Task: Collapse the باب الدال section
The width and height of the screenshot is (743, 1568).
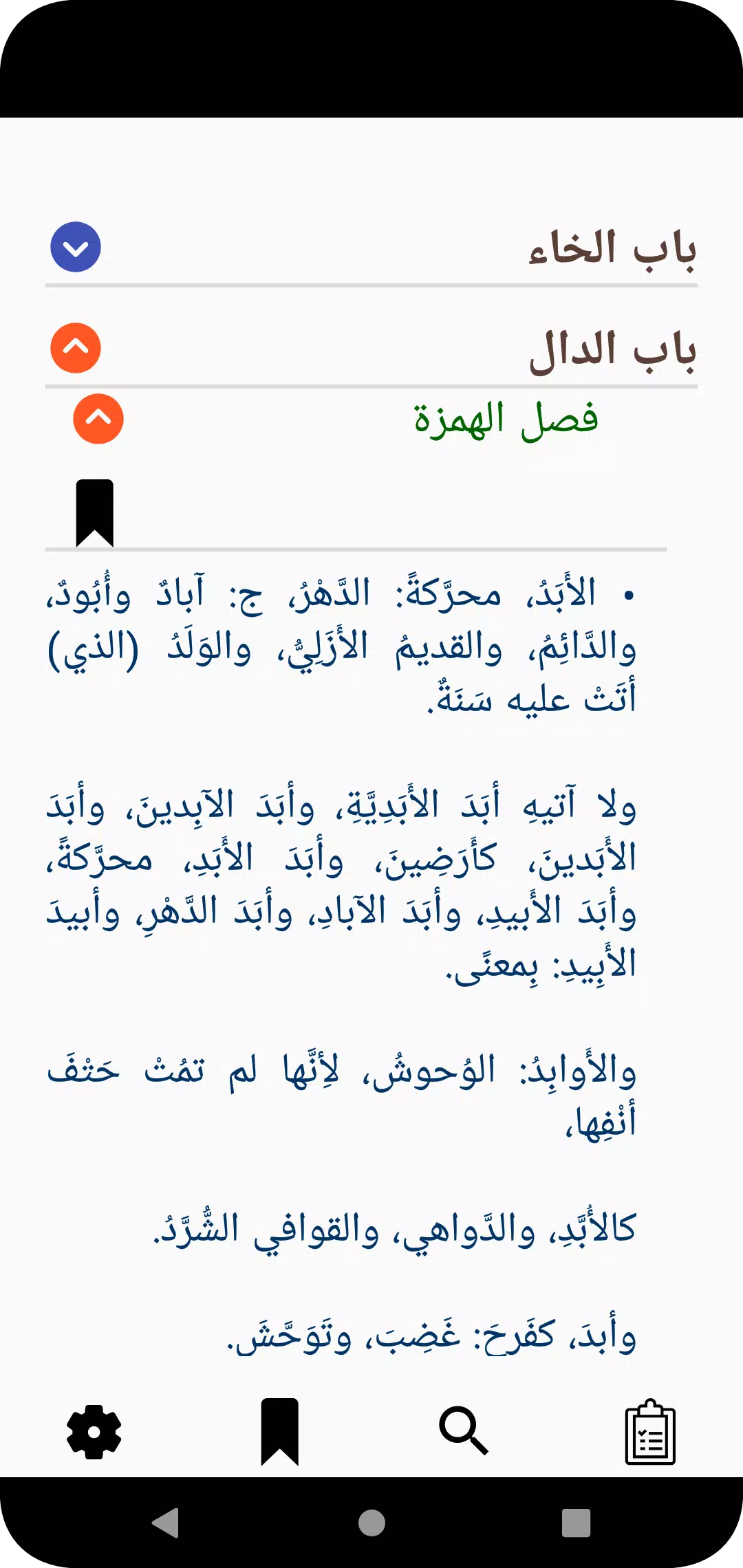Action: pos(76,348)
